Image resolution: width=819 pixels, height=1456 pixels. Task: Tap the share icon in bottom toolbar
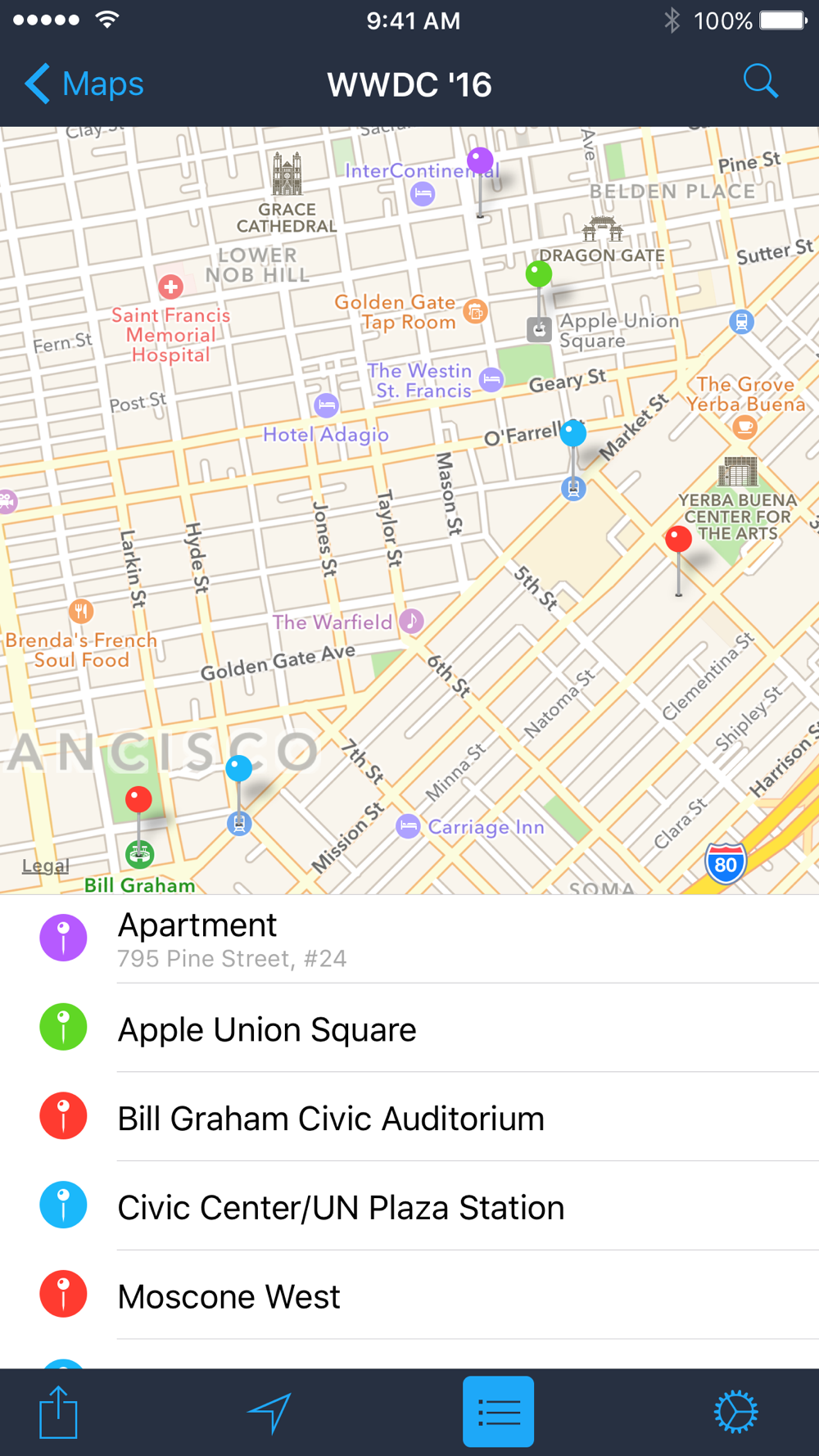(58, 1412)
